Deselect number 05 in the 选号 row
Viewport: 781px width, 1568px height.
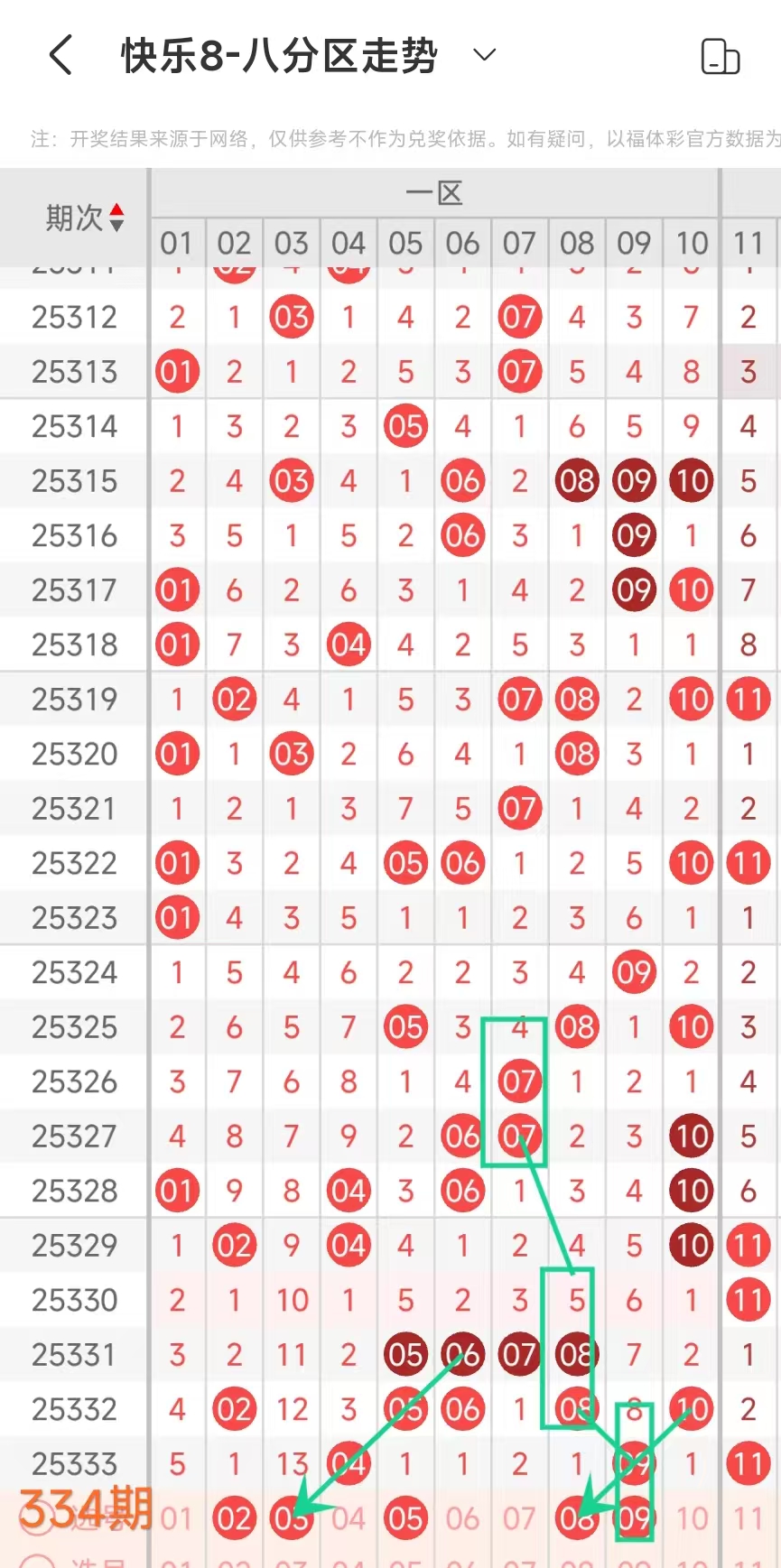pyautogui.click(x=405, y=1518)
